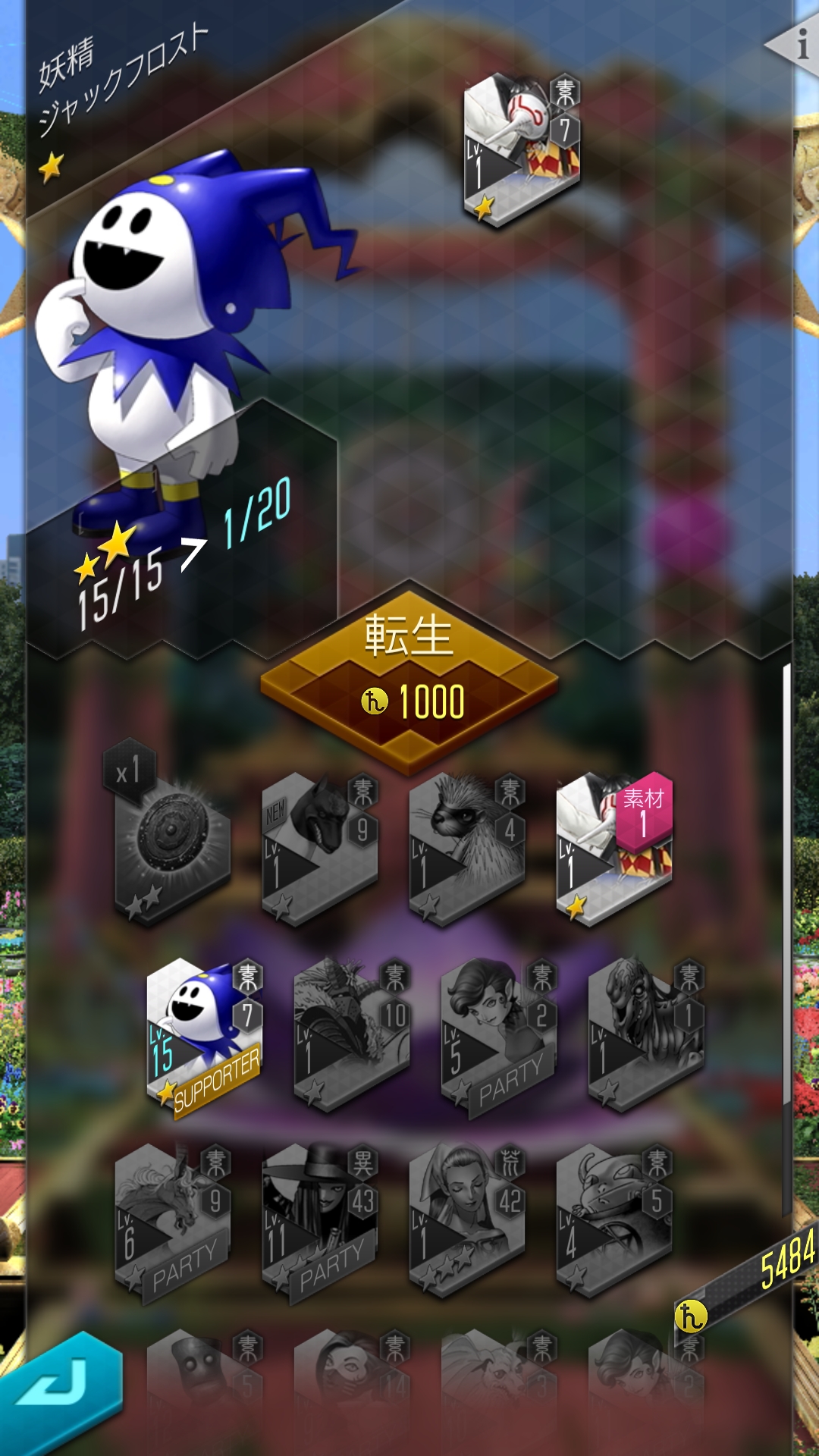This screenshot has height=1456, width=819.
Task: Go back with the blue return arrow
Action: pos(57,1394)
